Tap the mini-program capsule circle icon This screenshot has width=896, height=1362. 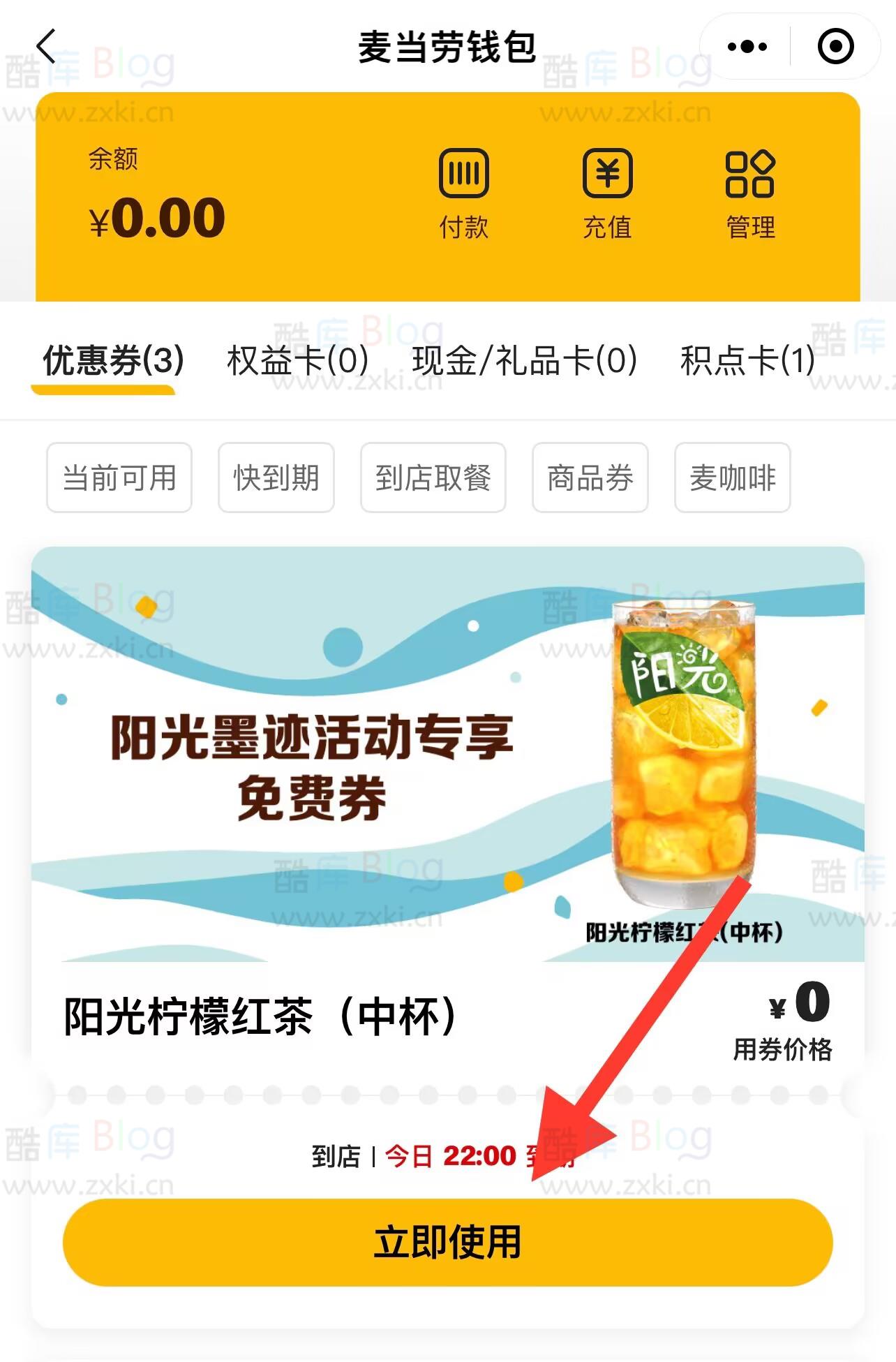(x=835, y=46)
